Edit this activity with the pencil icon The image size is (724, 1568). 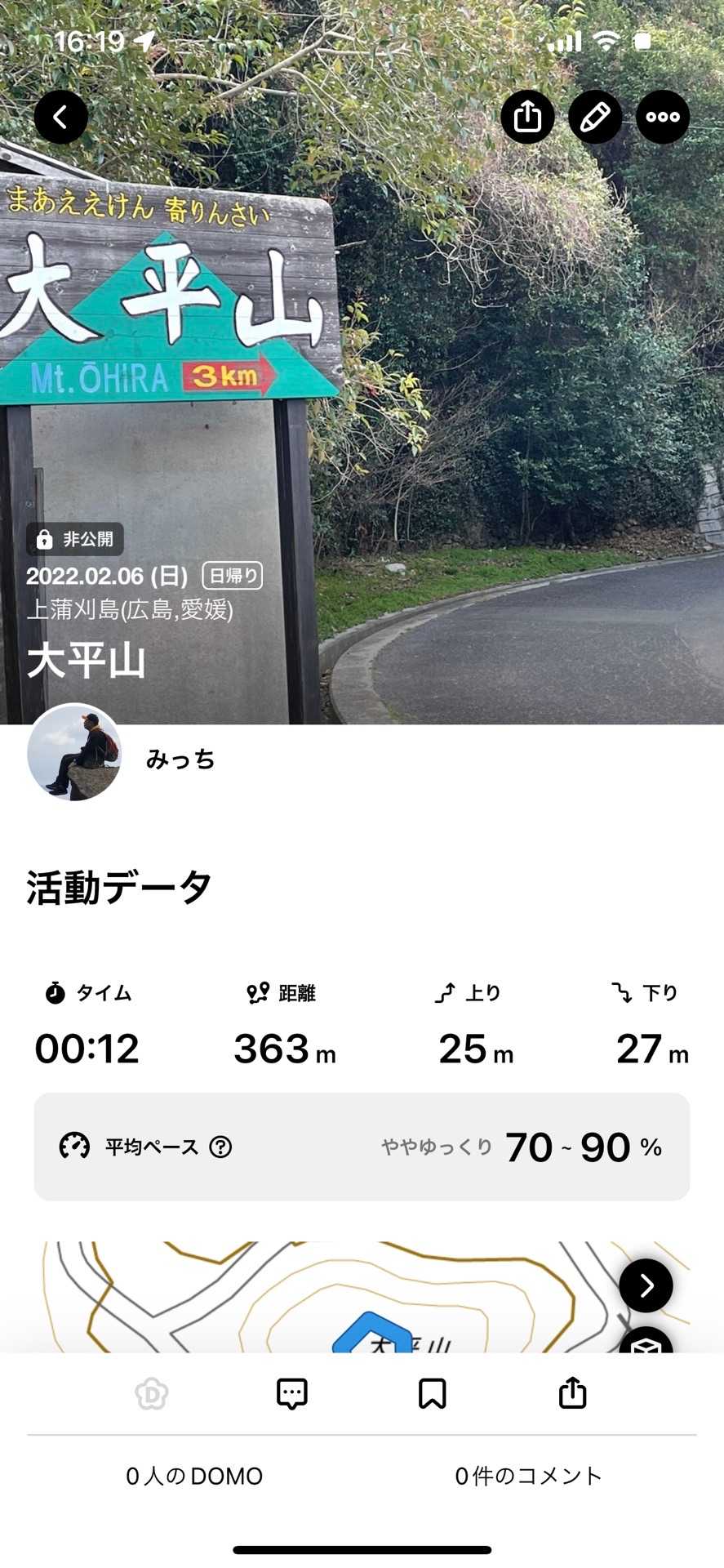click(x=595, y=118)
